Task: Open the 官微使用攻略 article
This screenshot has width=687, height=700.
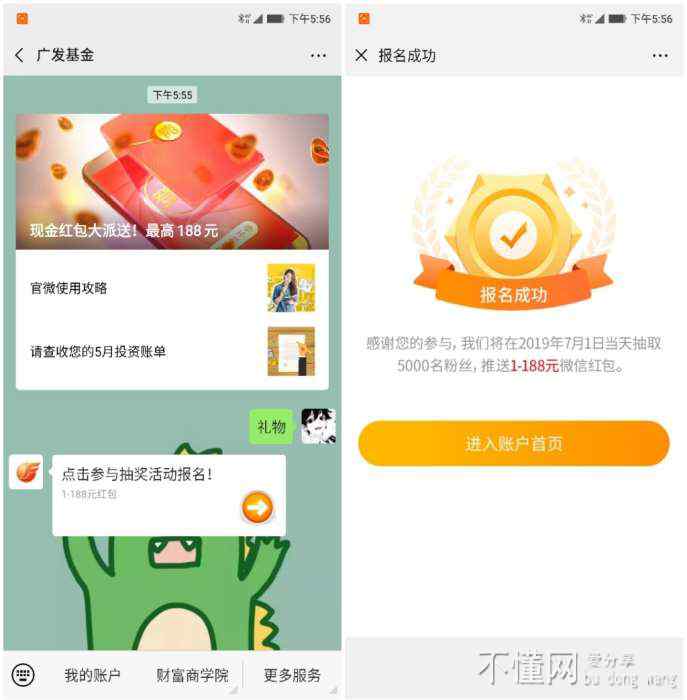Action: click(172, 288)
